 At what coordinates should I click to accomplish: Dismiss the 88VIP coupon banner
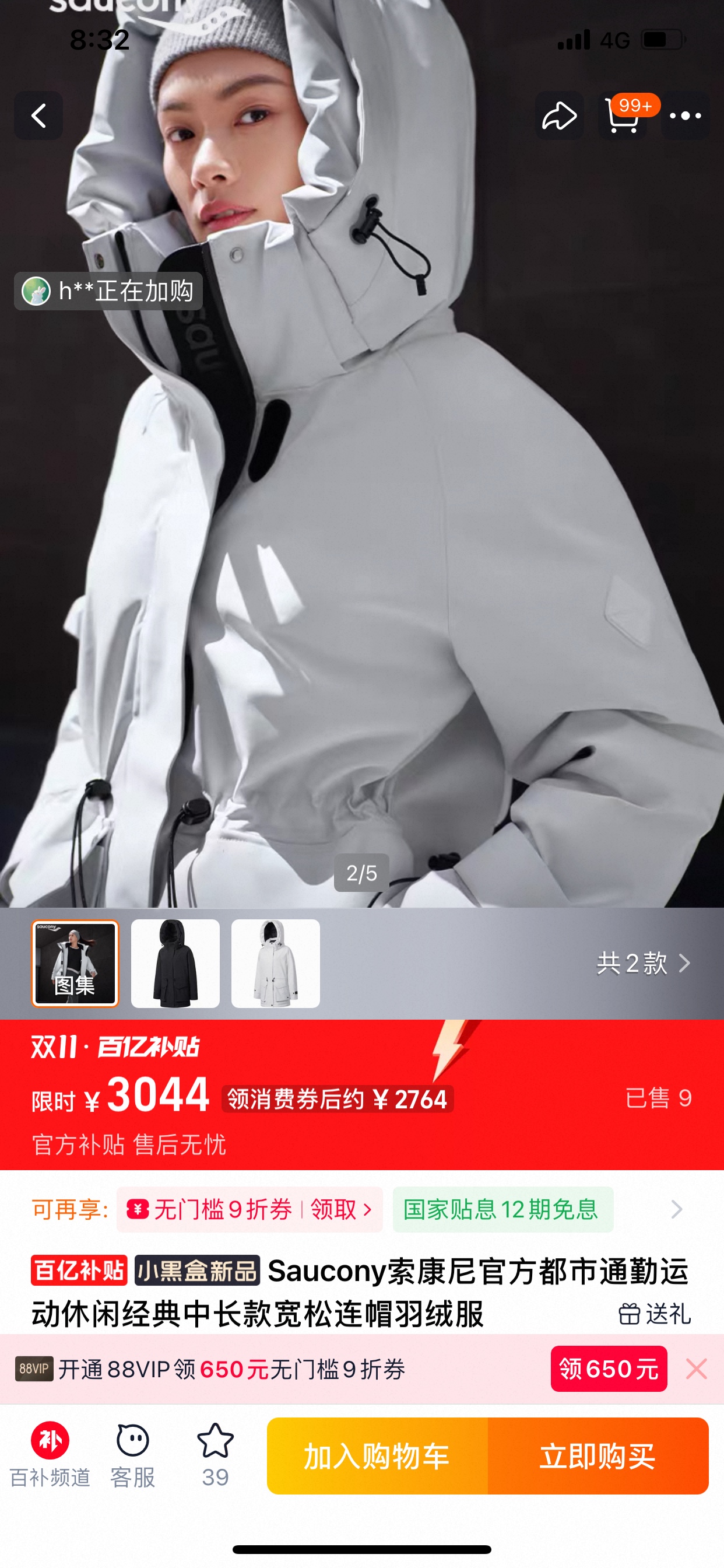(x=696, y=1369)
